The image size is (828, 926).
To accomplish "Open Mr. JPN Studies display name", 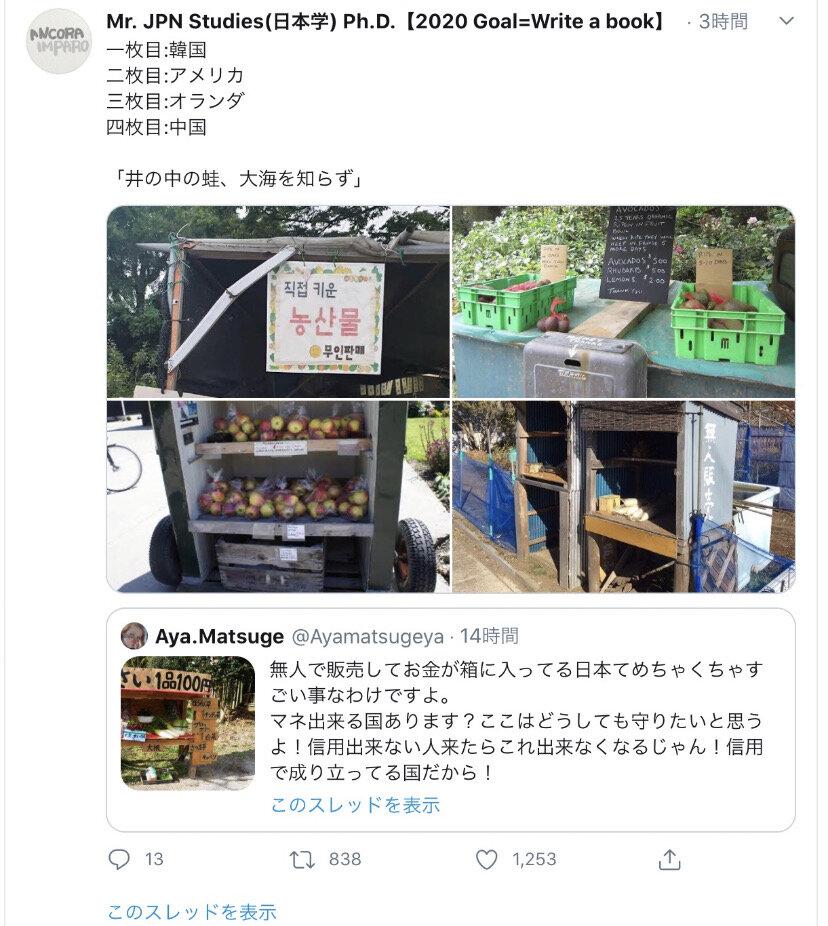I will (x=387, y=21).
